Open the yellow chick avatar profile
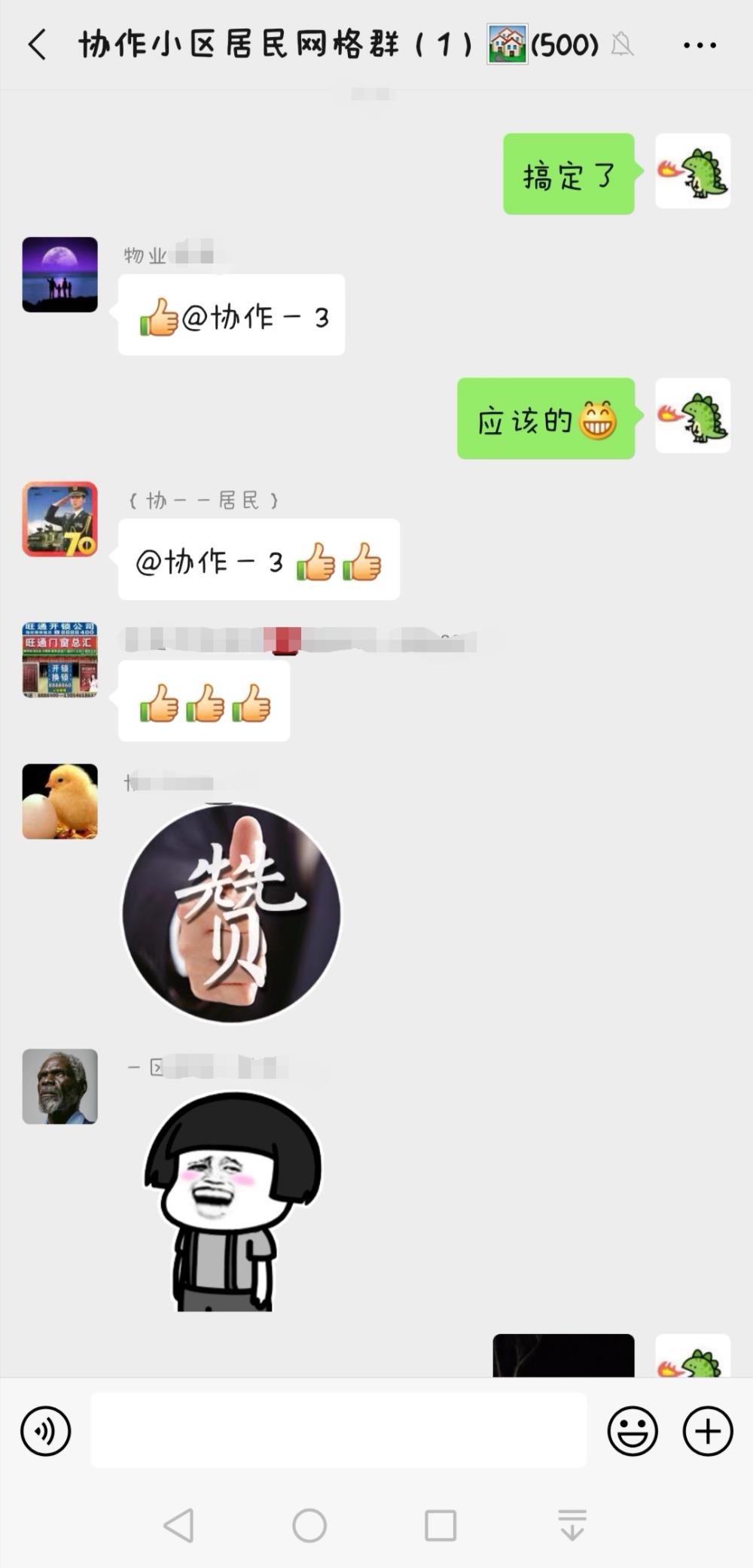 pyautogui.click(x=60, y=802)
